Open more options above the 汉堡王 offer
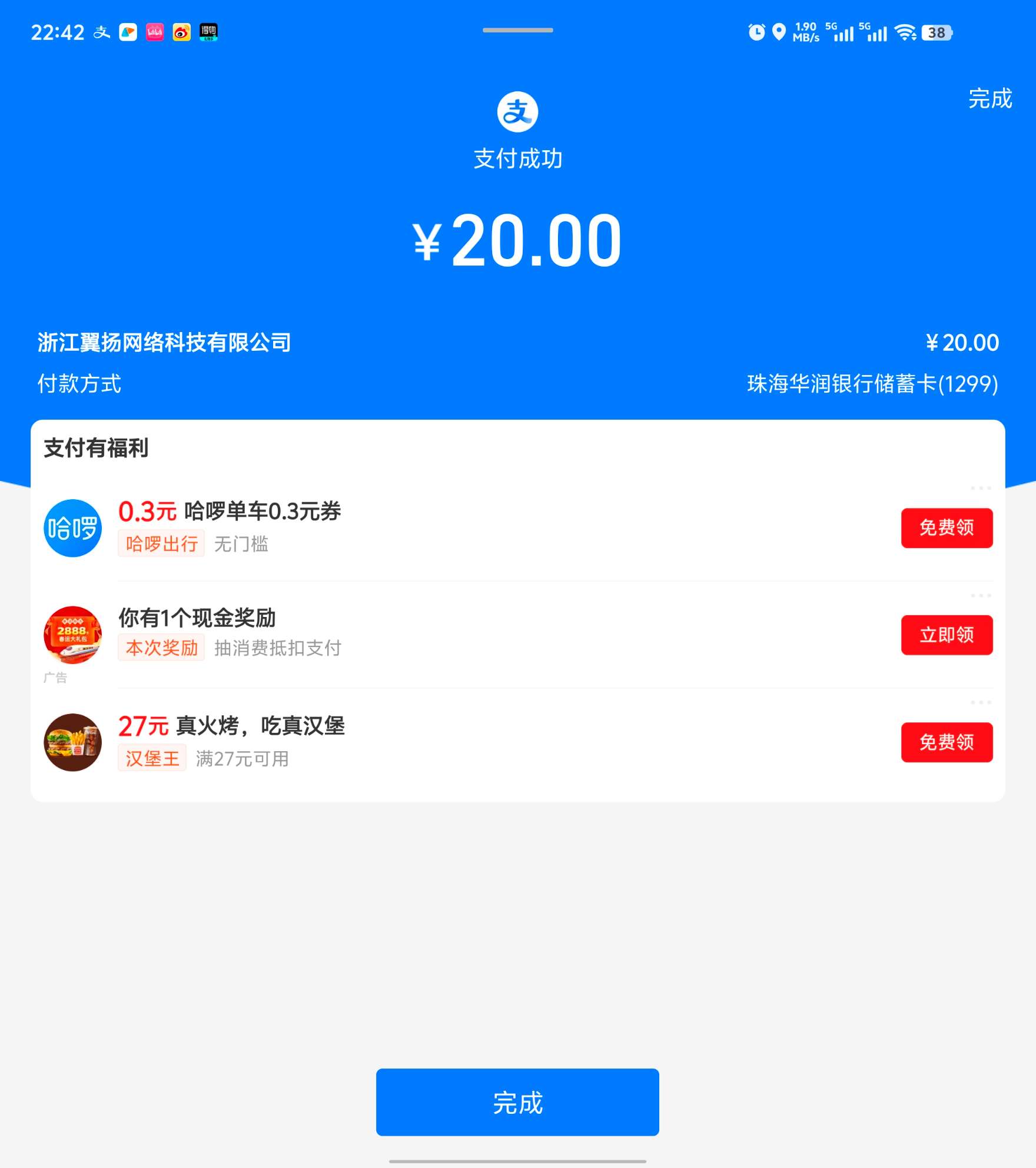The image size is (1036, 1168). [981, 702]
